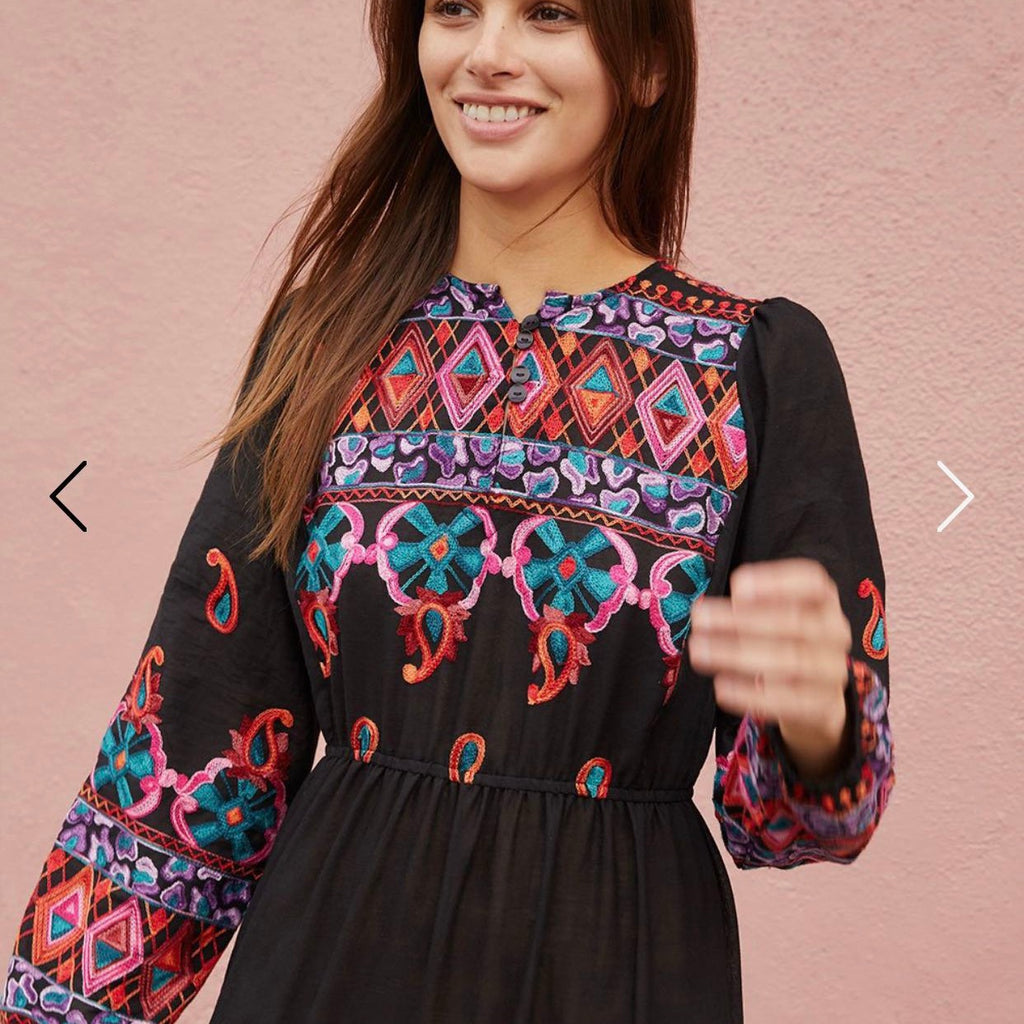Go to the previous product photo

click(68, 496)
